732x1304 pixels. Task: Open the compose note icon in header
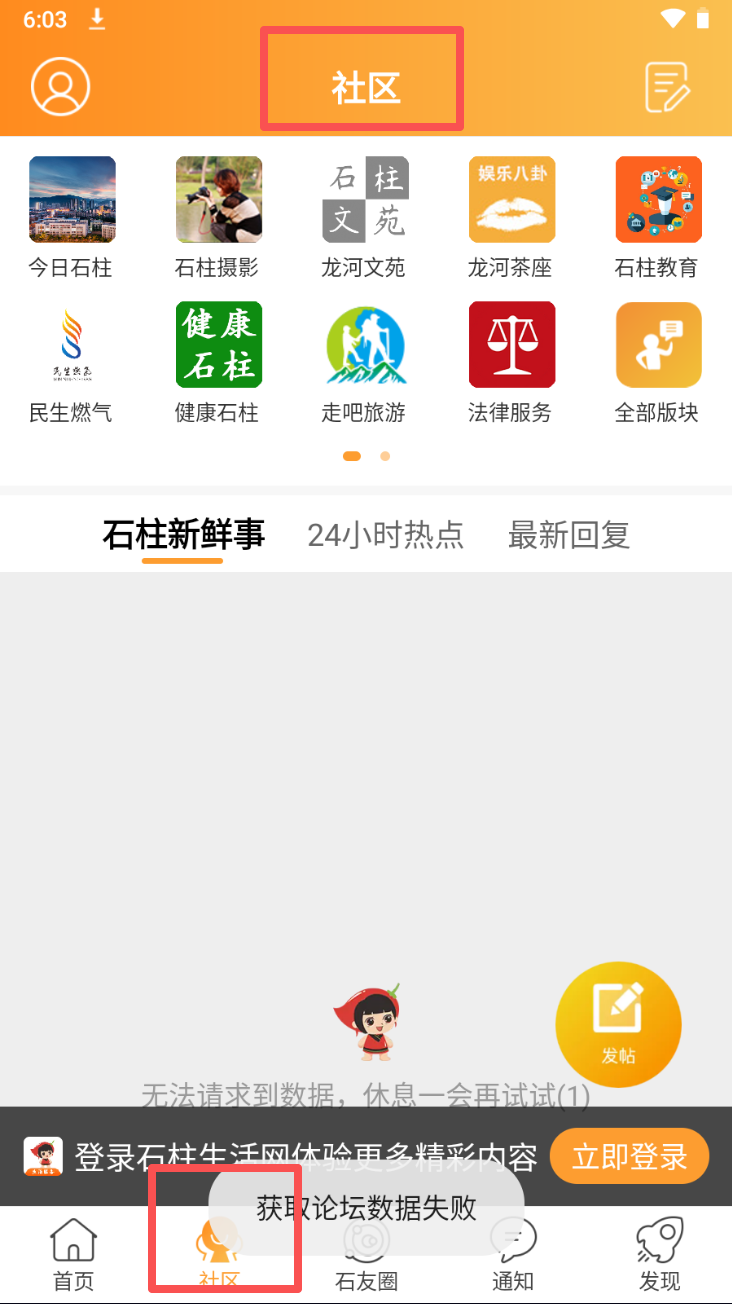point(667,87)
